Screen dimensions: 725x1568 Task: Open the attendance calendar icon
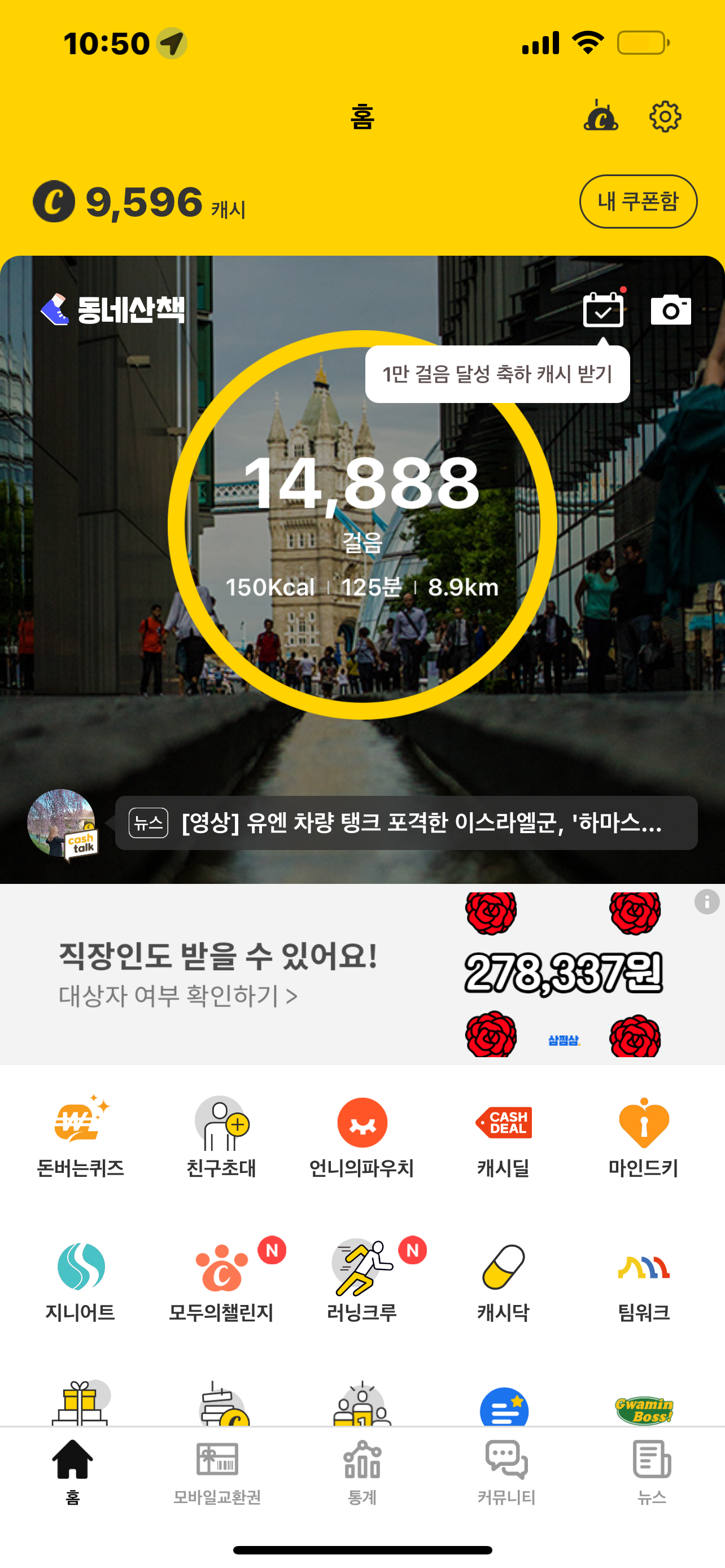(x=602, y=309)
